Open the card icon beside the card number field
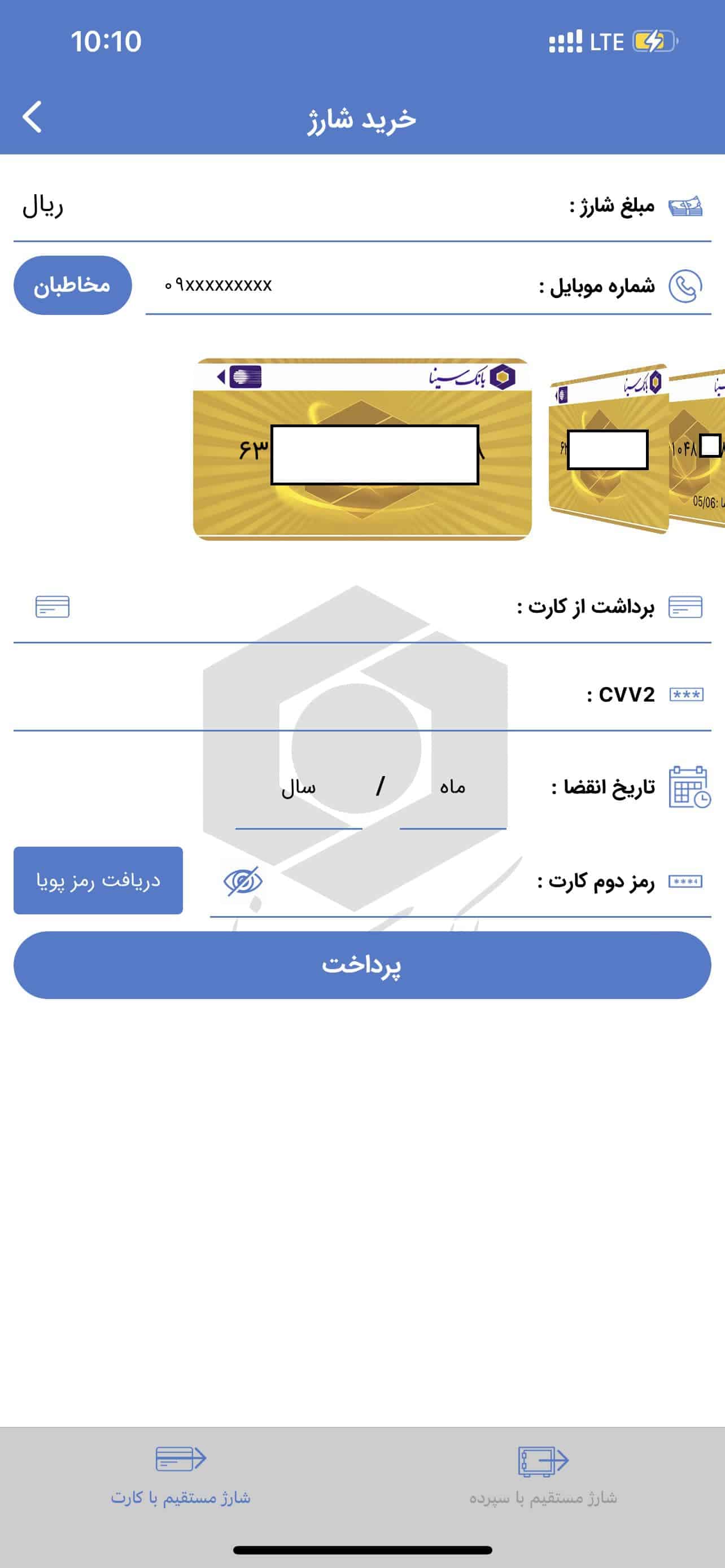The height and width of the screenshot is (1568, 725). point(53,607)
